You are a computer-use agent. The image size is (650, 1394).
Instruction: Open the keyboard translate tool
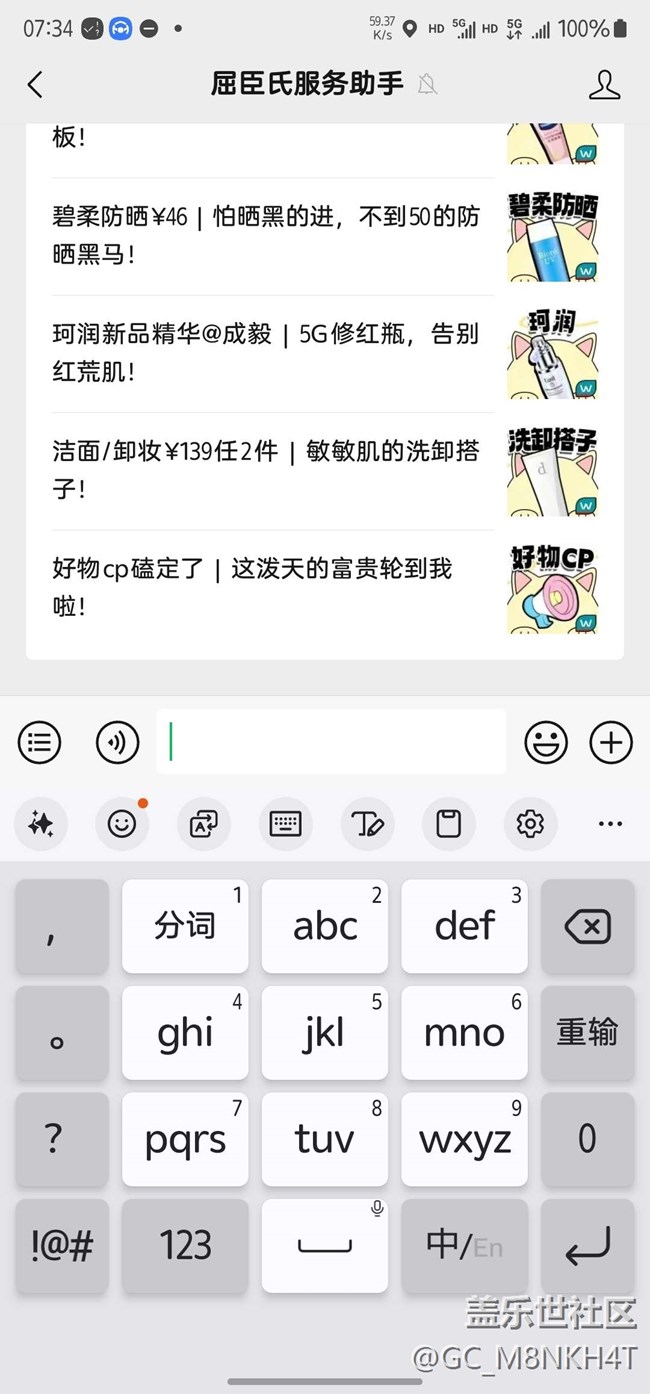click(x=203, y=824)
